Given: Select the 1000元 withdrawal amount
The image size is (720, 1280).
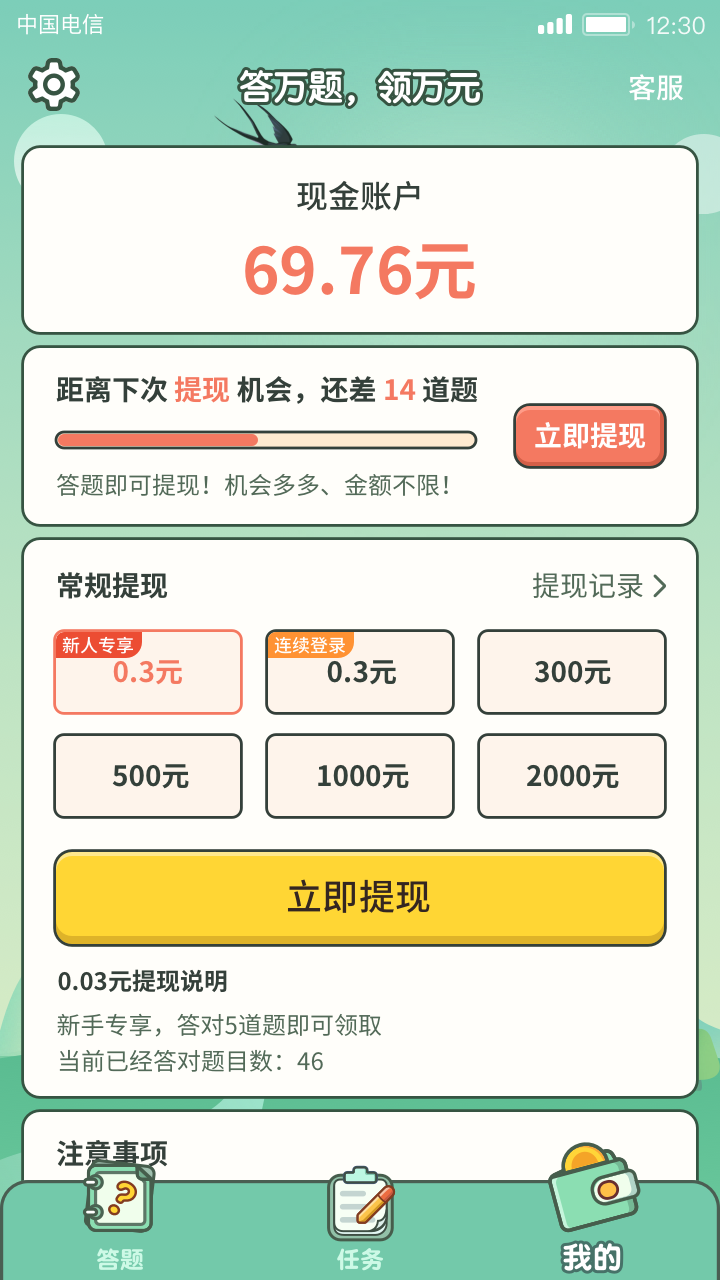Looking at the screenshot, I should tap(360, 776).
